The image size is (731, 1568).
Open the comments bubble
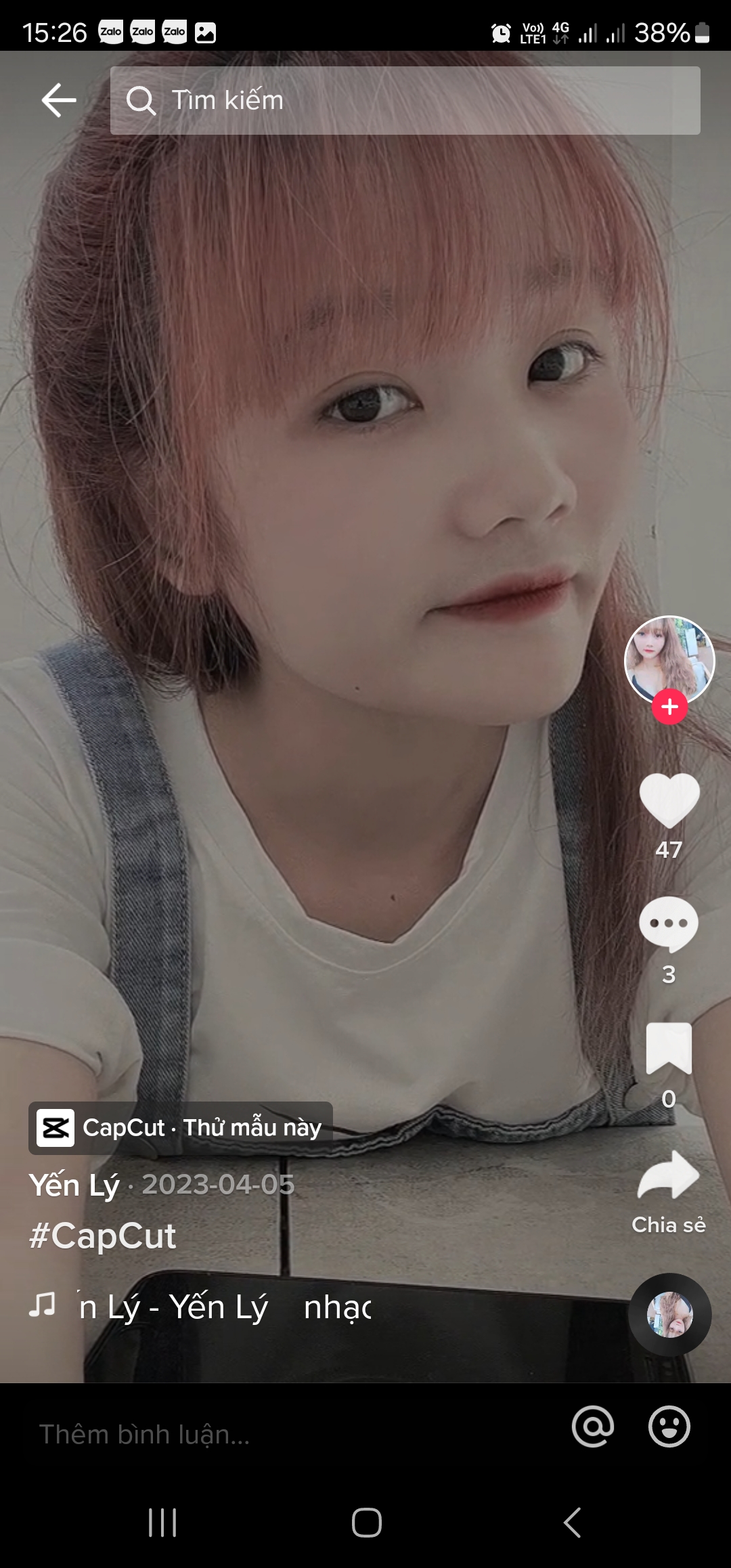(x=669, y=923)
